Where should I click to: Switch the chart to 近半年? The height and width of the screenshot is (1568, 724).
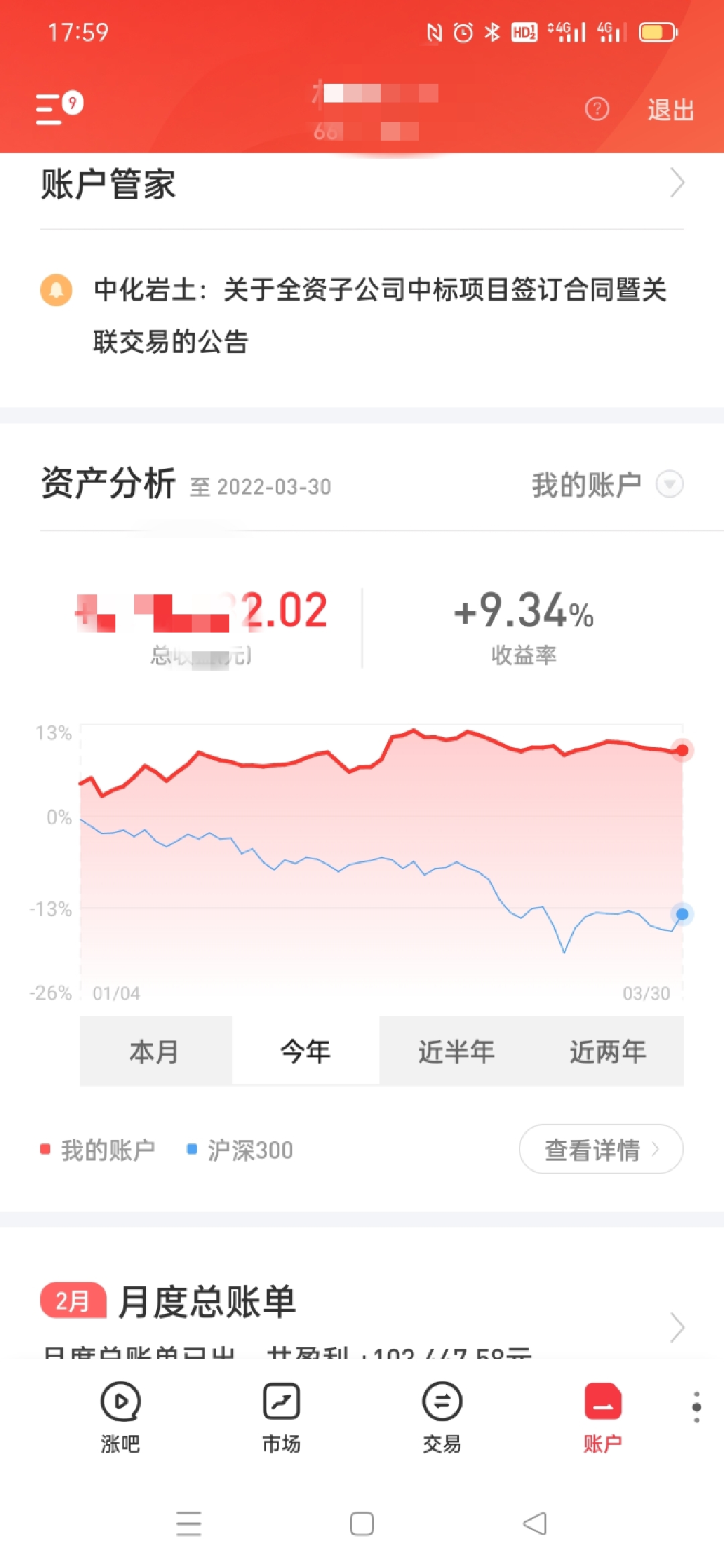(x=457, y=1051)
